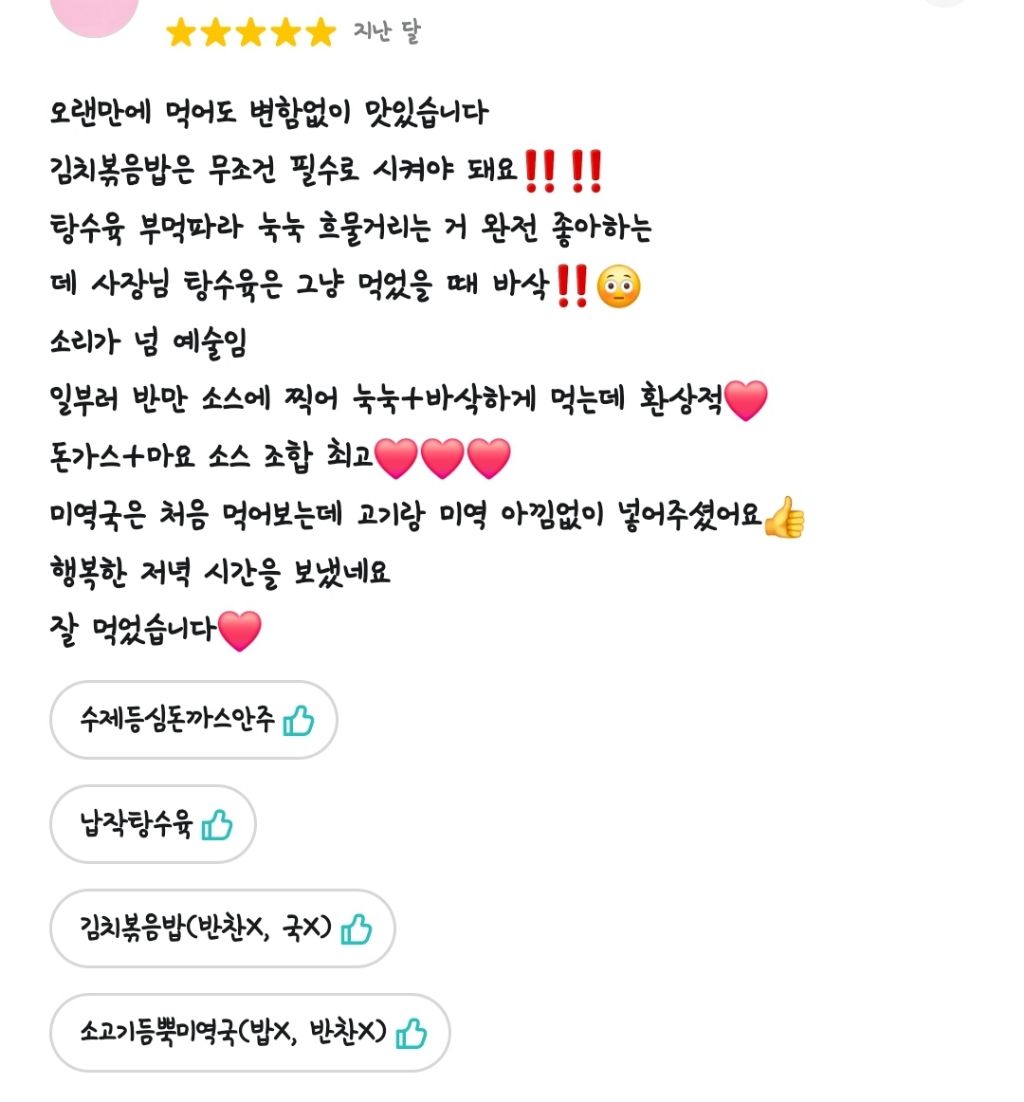This screenshot has height=1102, width=1024.
Task: Toggle the like for the beef seaweed soup item
Action: pyautogui.click(x=410, y=1033)
